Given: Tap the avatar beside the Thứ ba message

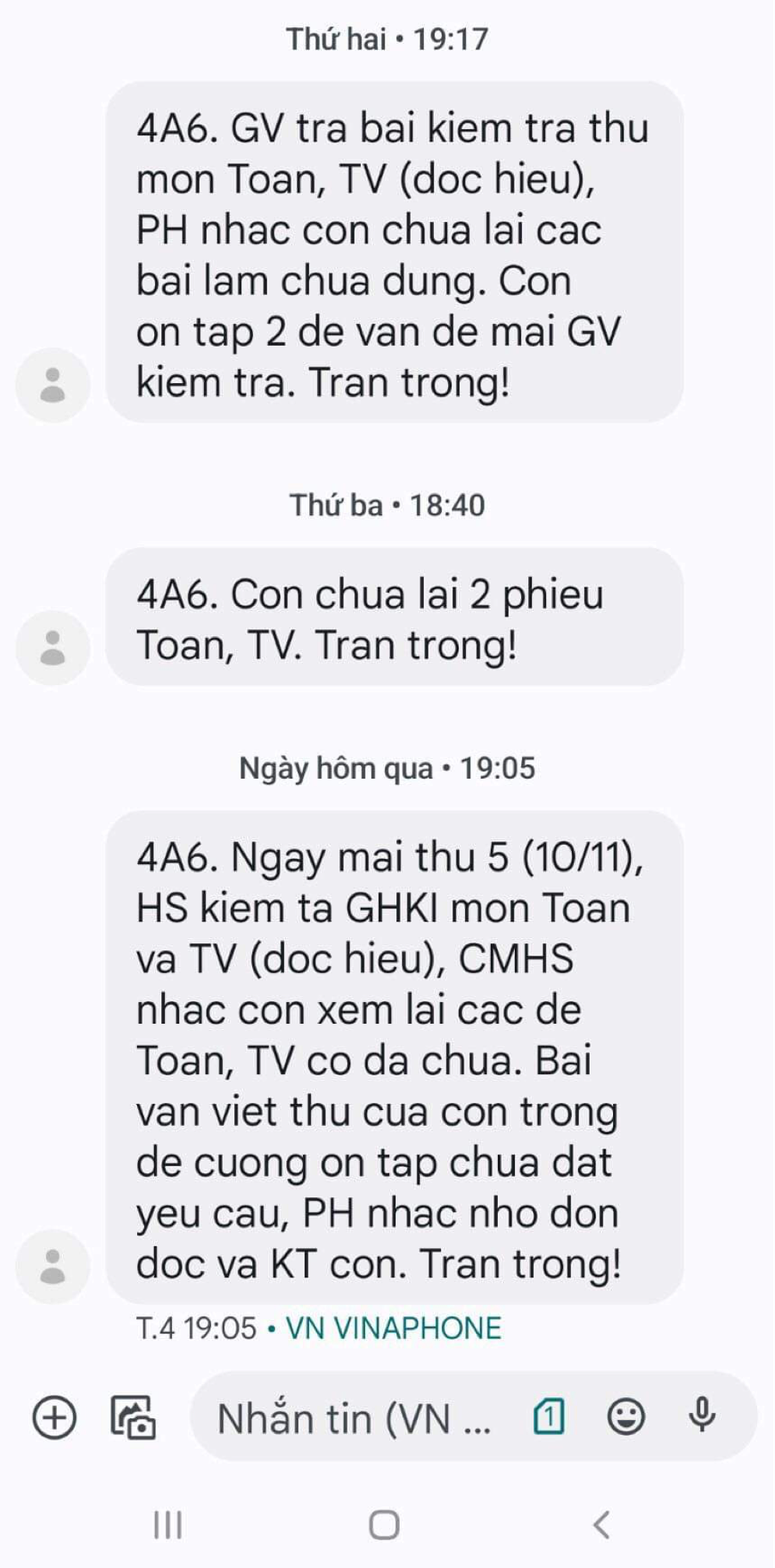Looking at the screenshot, I should point(53,647).
